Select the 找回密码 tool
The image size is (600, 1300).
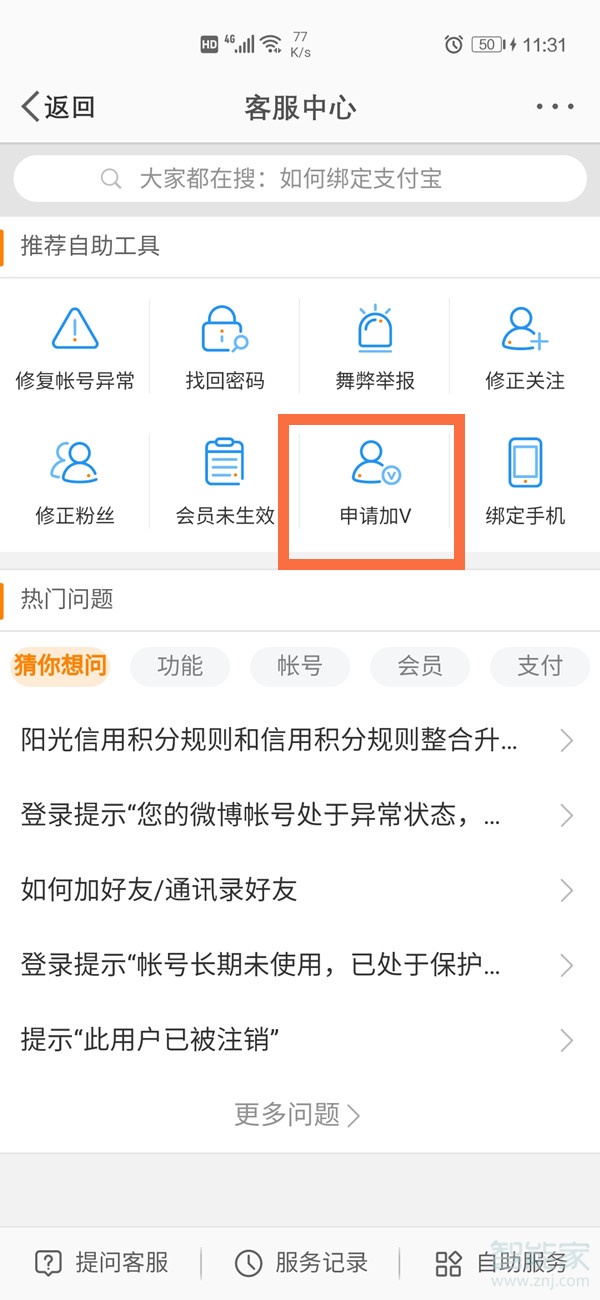(x=225, y=347)
